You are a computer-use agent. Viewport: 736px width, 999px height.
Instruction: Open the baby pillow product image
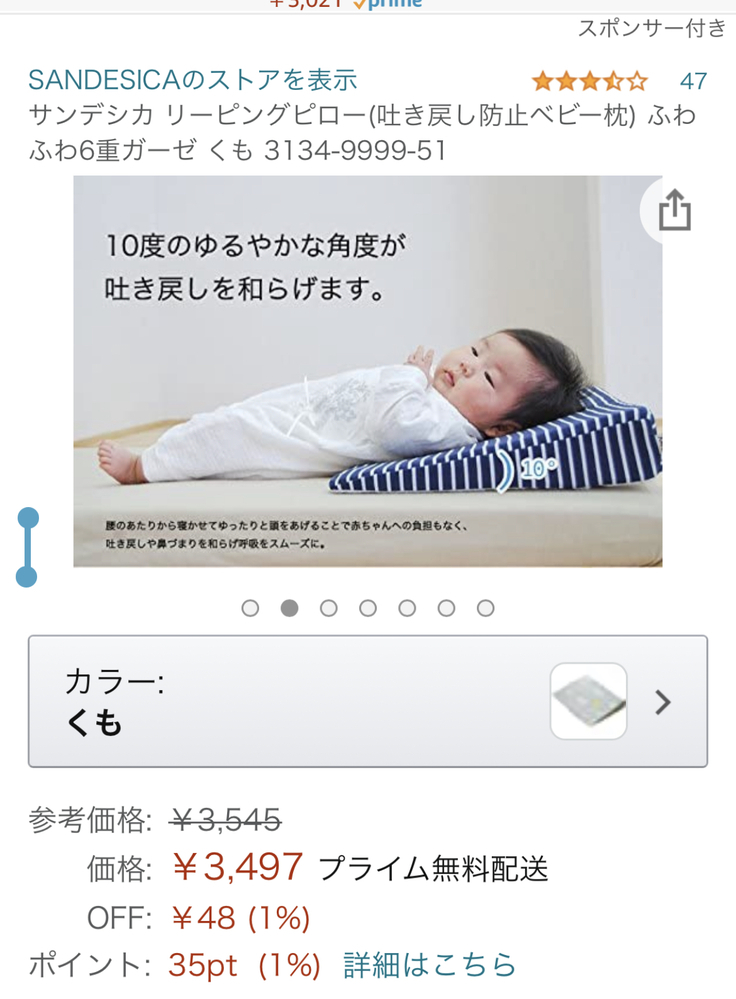[367, 371]
